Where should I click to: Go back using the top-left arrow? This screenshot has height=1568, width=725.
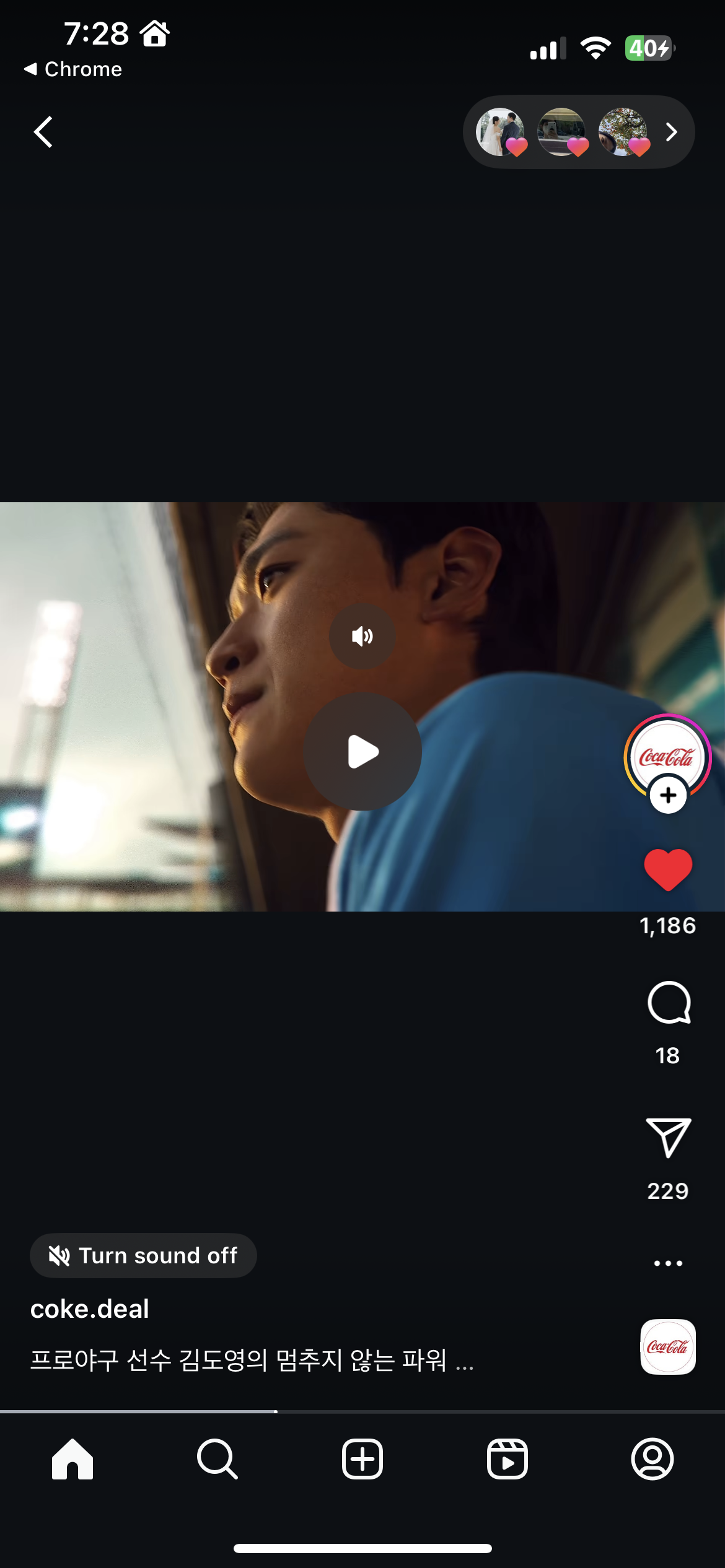43,132
